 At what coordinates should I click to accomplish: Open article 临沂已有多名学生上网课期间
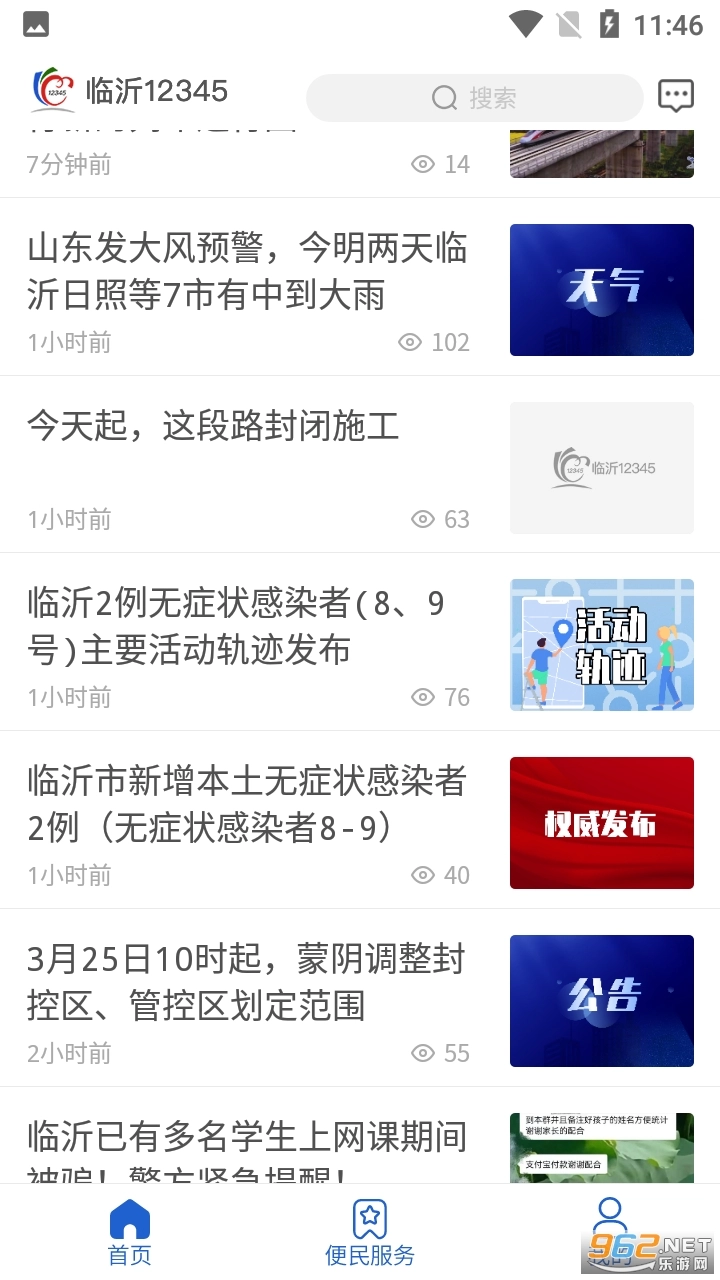[x=247, y=1140]
